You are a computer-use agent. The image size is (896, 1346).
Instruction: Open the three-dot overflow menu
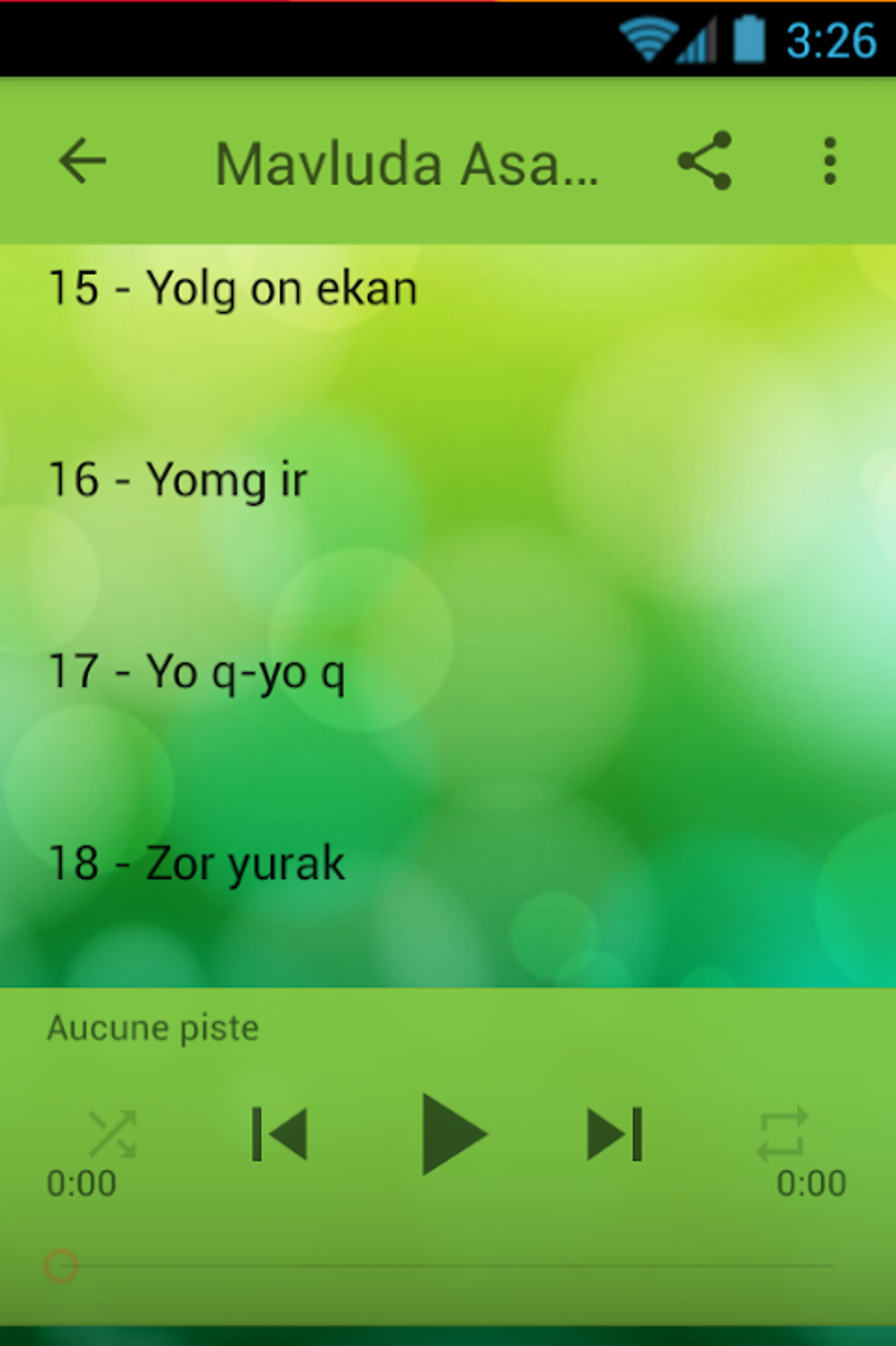pyautogui.click(x=829, y=162)
